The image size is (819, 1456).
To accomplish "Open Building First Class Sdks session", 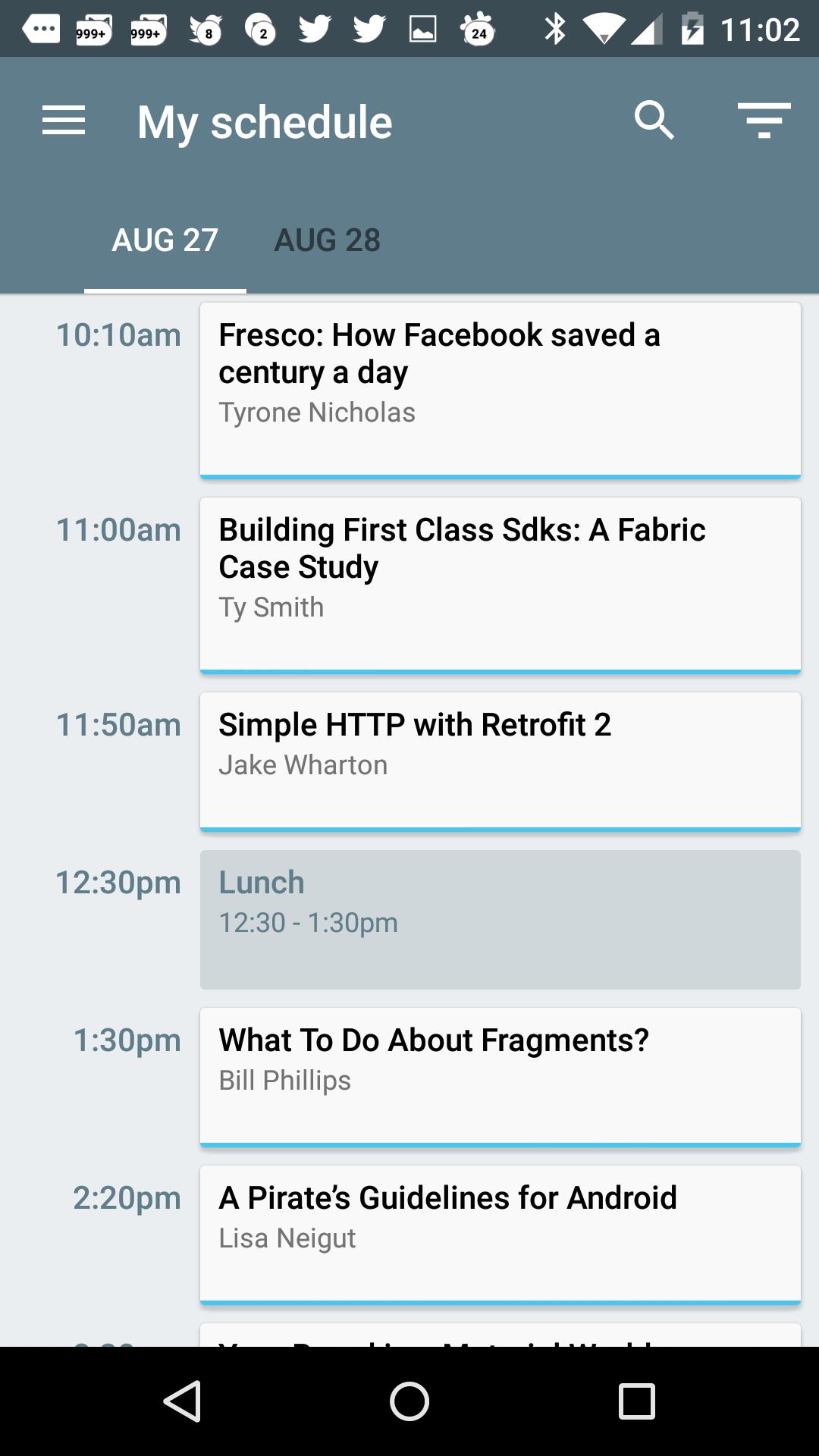I will click(x=500, y=582).
